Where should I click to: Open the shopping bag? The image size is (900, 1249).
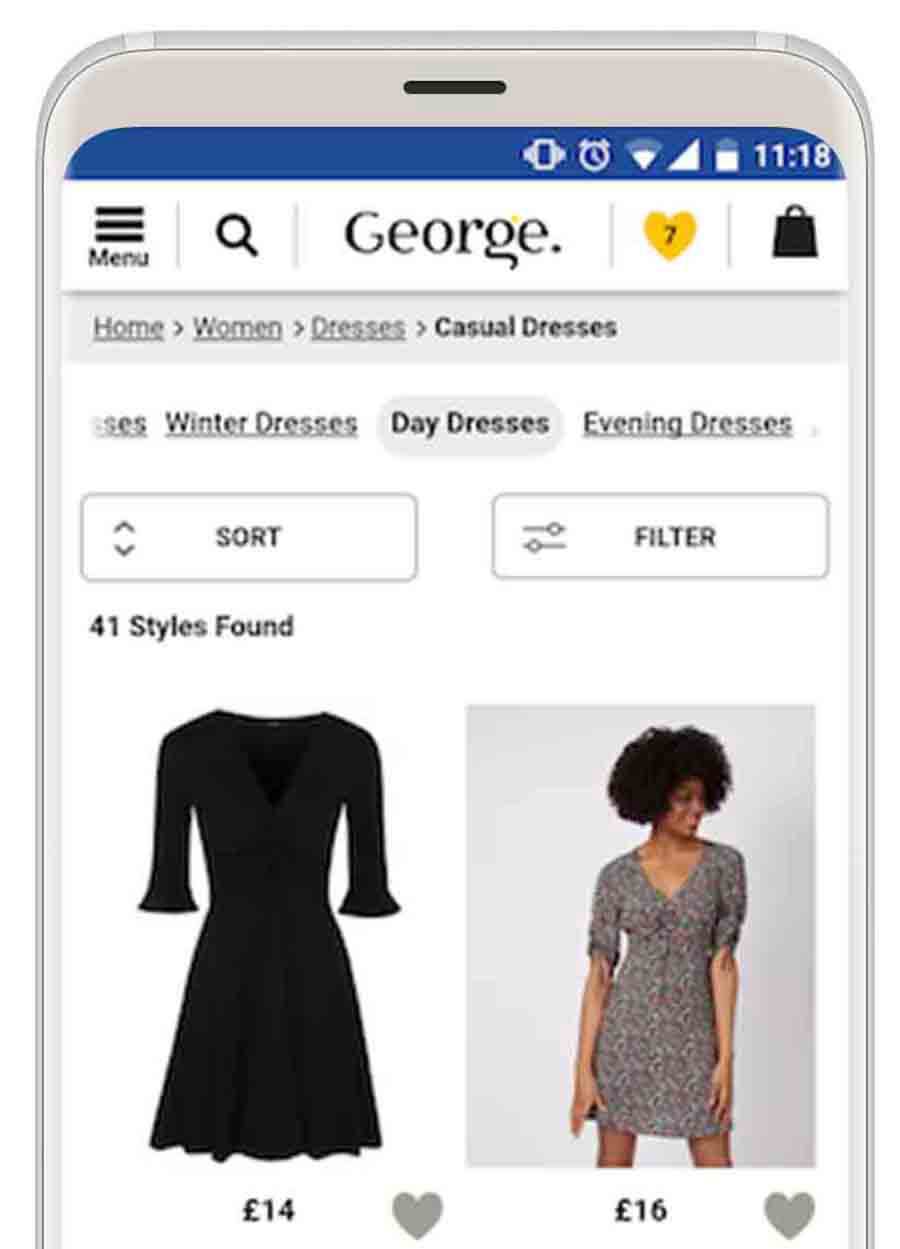[795, 234]
